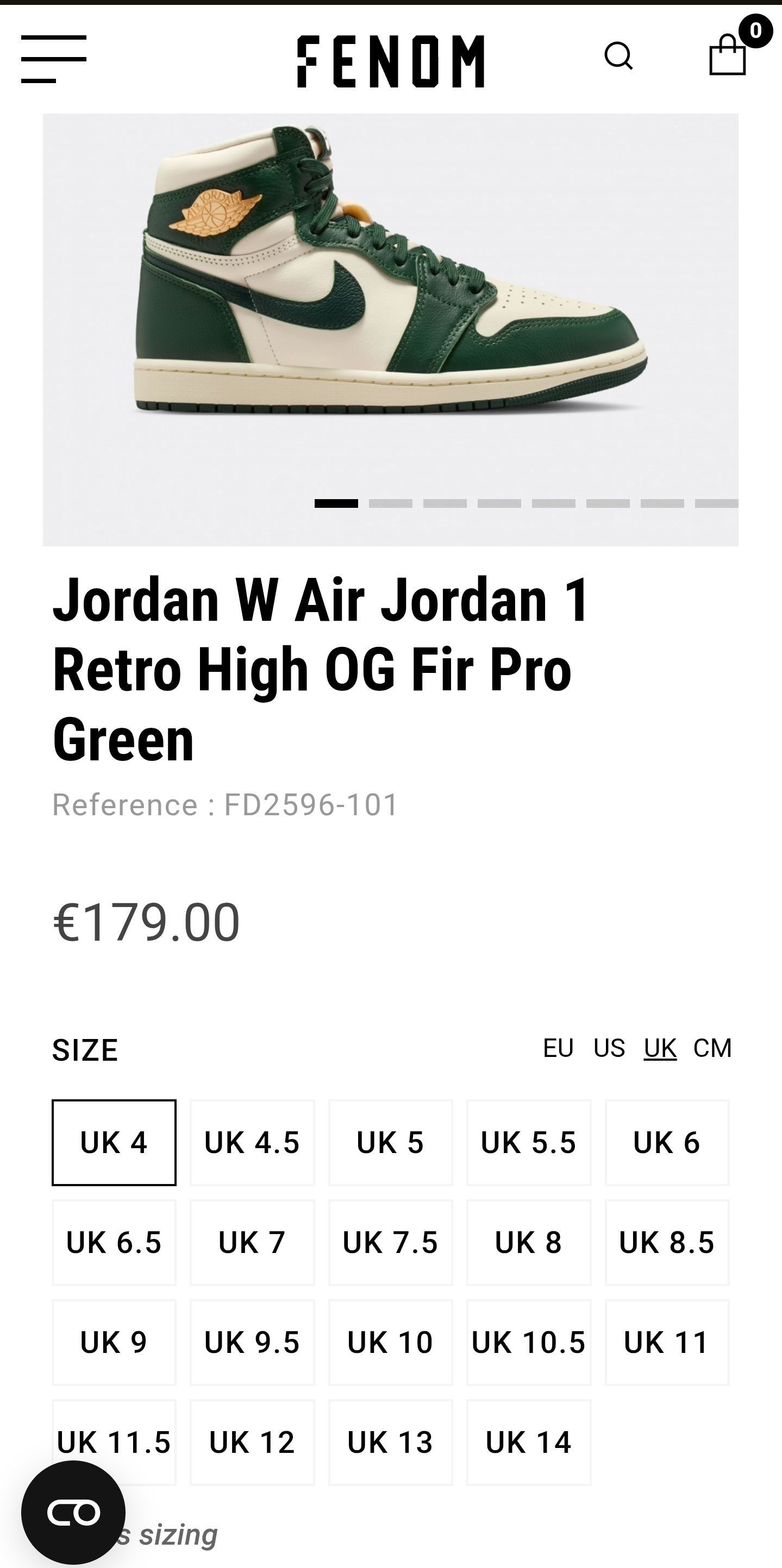Choose size UK 14
782x1568 pixels.
pos(529,1442)
